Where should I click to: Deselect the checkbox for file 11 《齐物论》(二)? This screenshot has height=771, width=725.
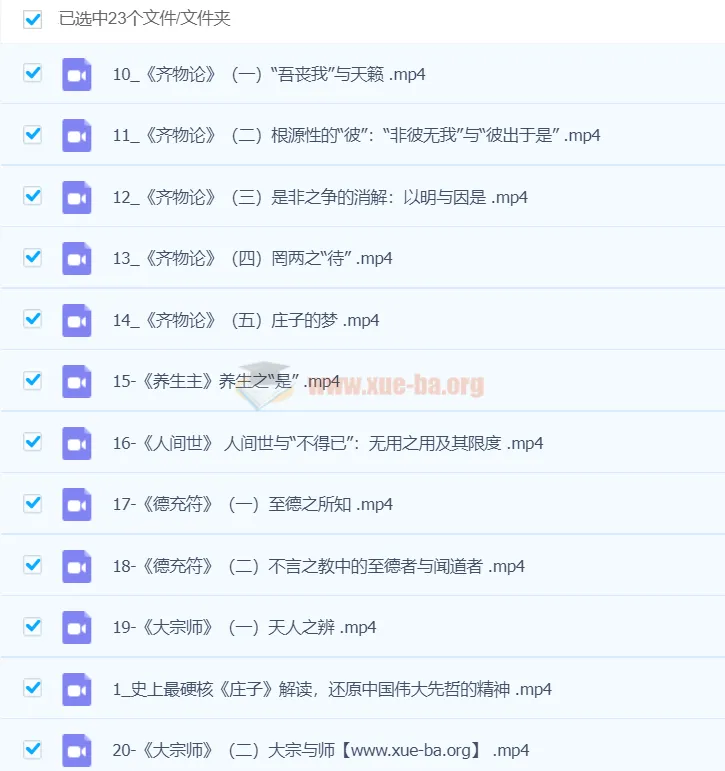(x=33, y=134)
